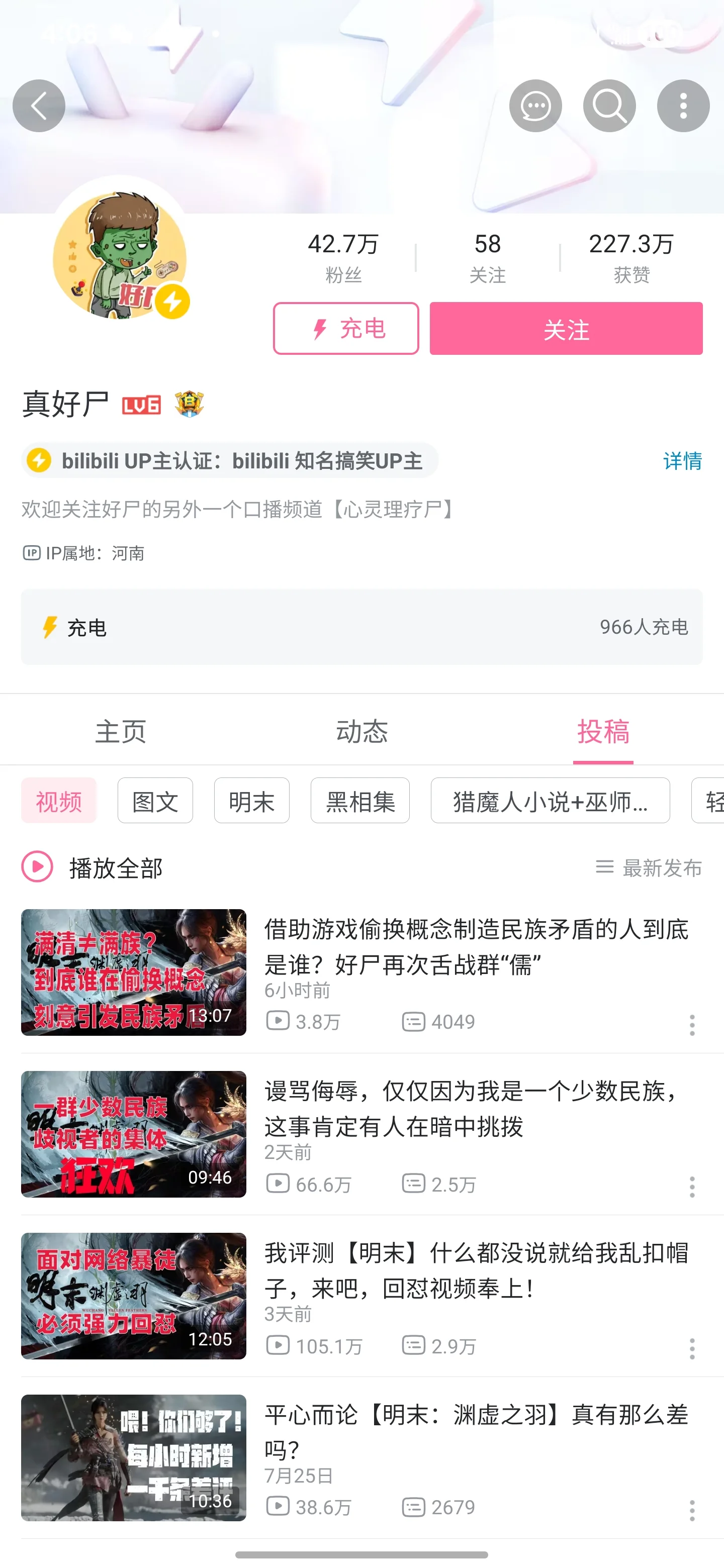724x1568 pixels.
Task: Switch to the 动态 tab
Action: pos(361,731)
